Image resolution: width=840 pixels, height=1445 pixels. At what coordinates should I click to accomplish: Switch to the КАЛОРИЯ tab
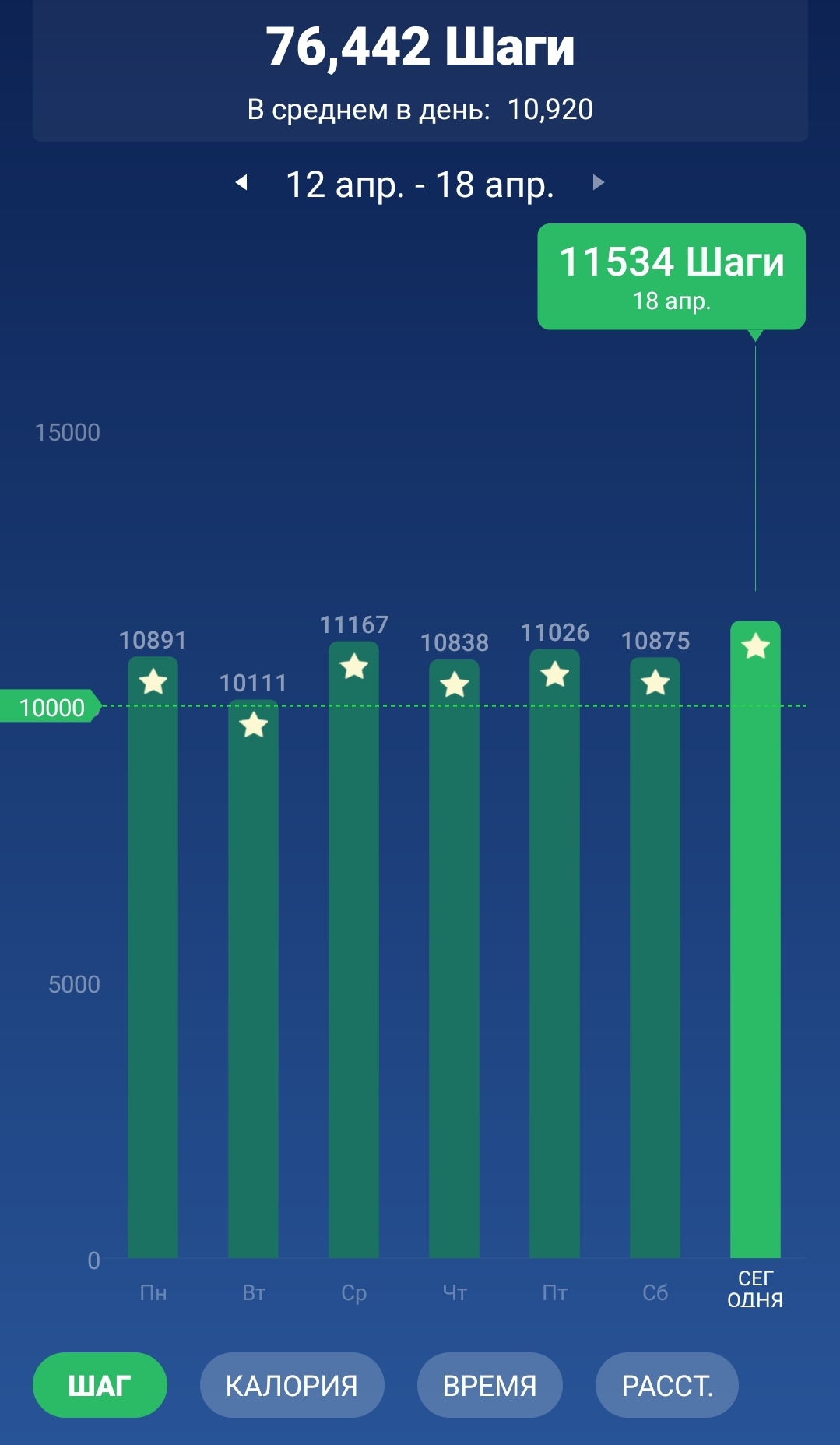coord(292,1385)
